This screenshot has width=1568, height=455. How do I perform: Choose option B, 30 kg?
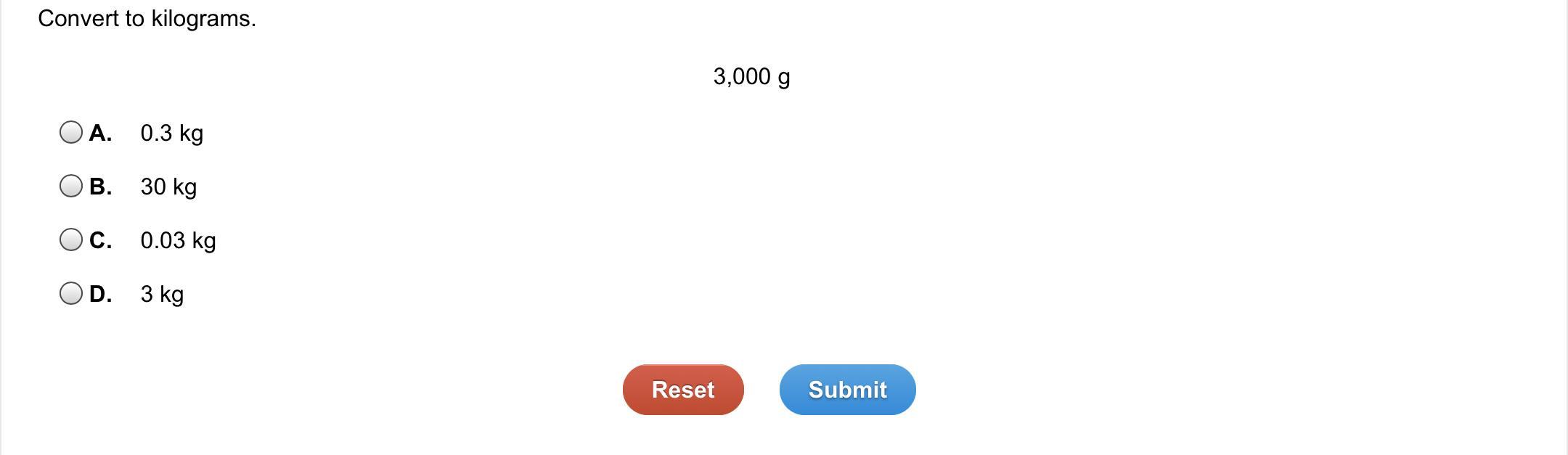71,186
